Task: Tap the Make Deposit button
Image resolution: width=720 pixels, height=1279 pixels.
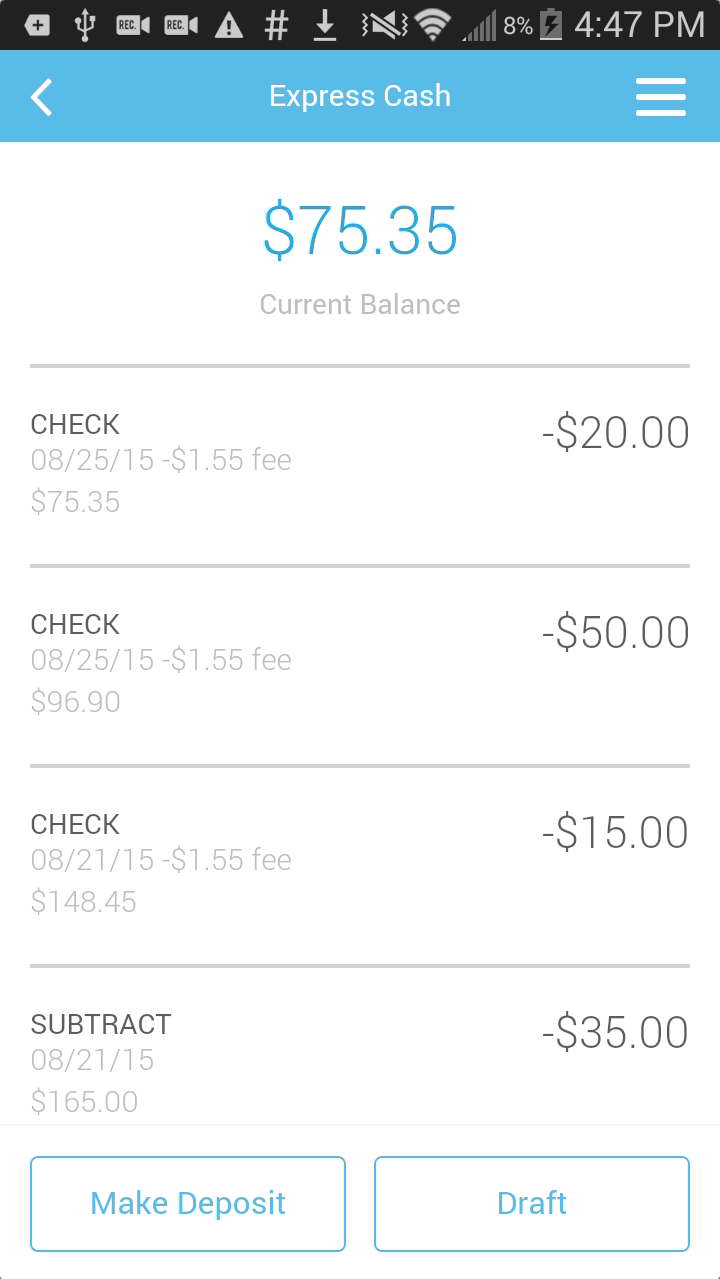Action: pos(188,1203)
